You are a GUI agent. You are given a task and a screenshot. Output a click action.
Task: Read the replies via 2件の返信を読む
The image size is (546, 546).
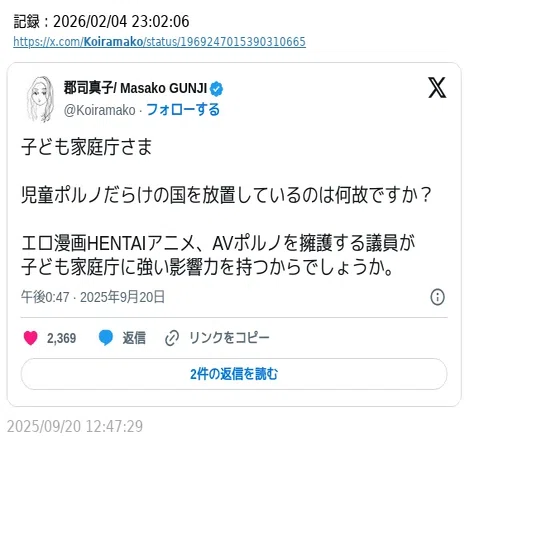click(x=234, y=374)
